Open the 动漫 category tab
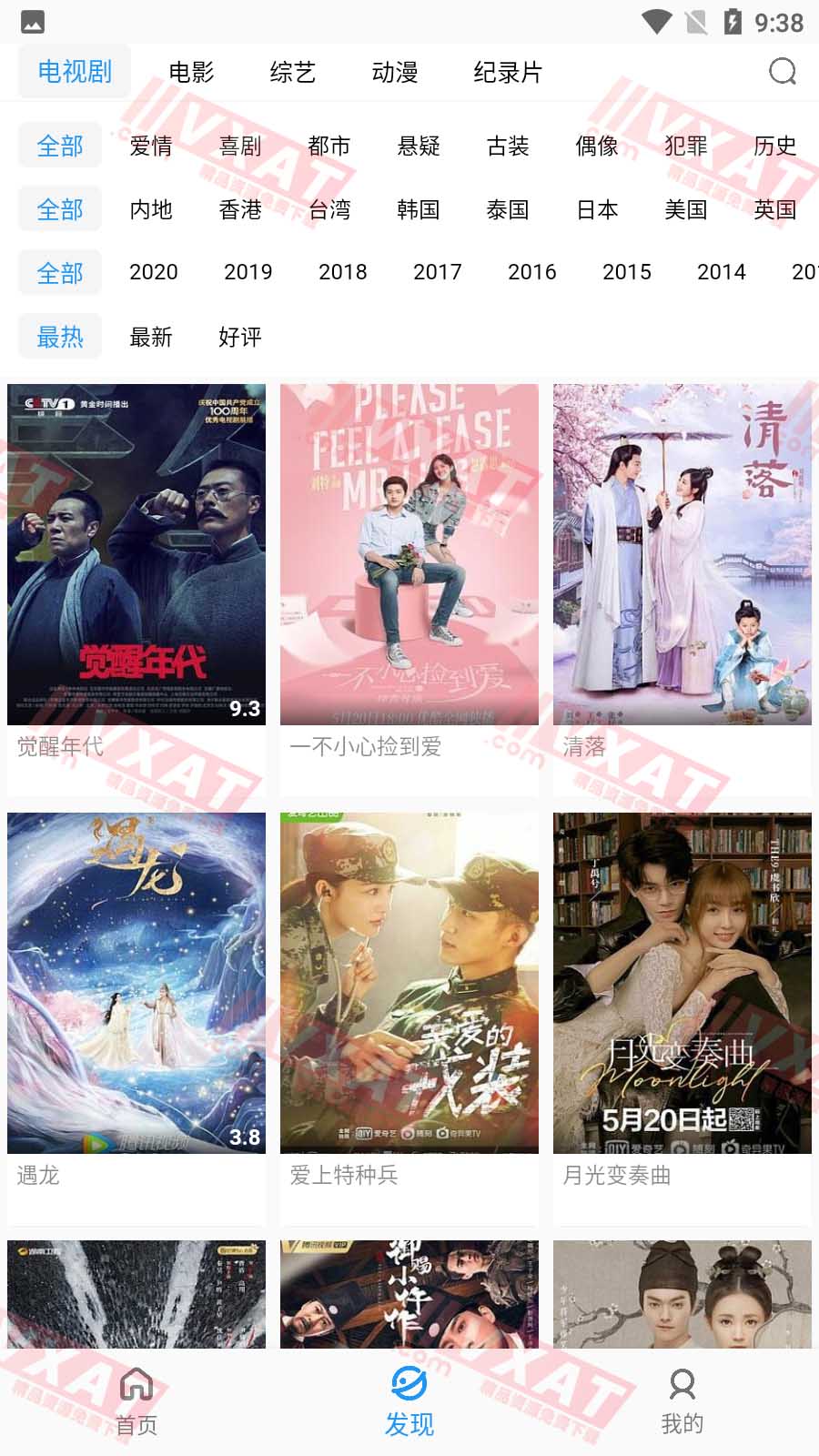819x1456 pixels. point(394,72)
